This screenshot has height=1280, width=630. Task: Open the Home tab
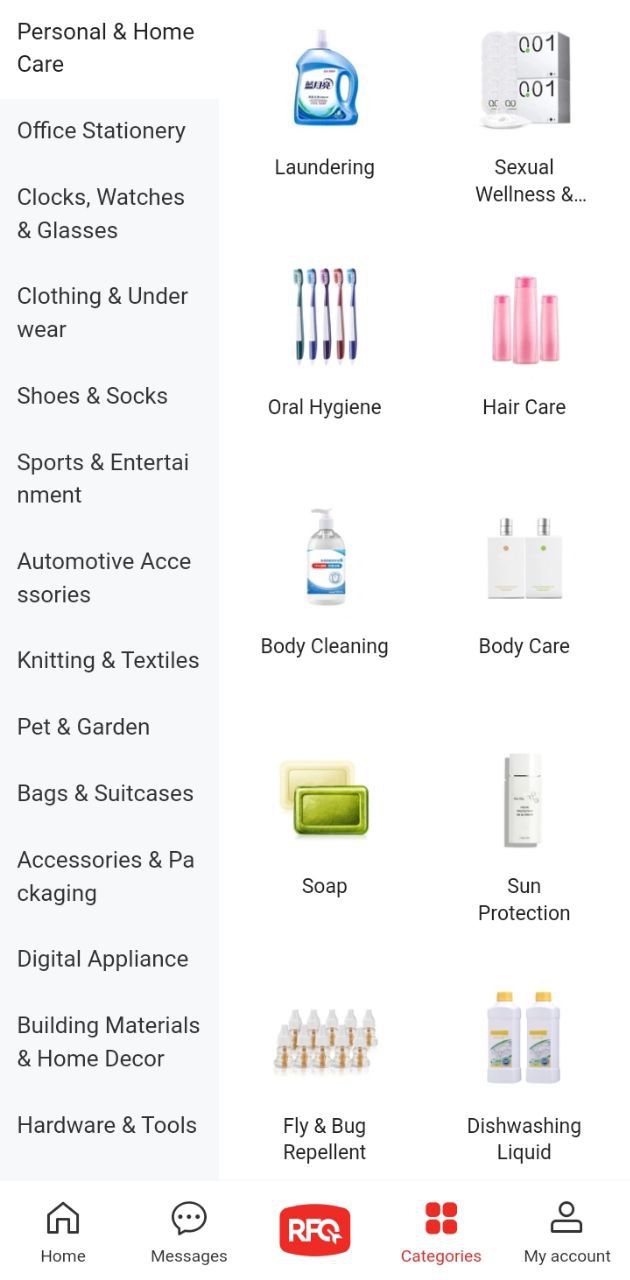(63, 1232)
